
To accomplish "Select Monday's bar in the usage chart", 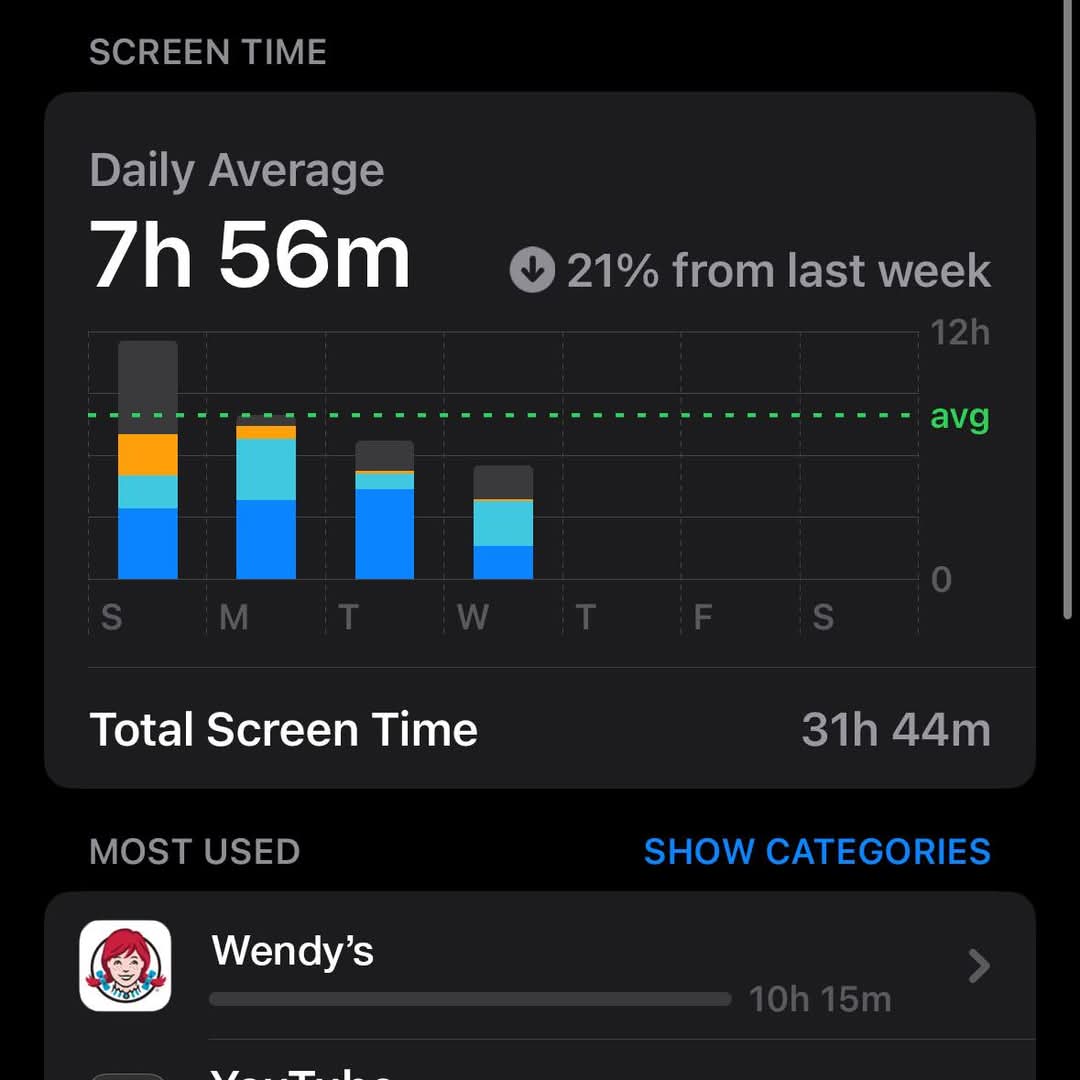I will coord(266,499).
